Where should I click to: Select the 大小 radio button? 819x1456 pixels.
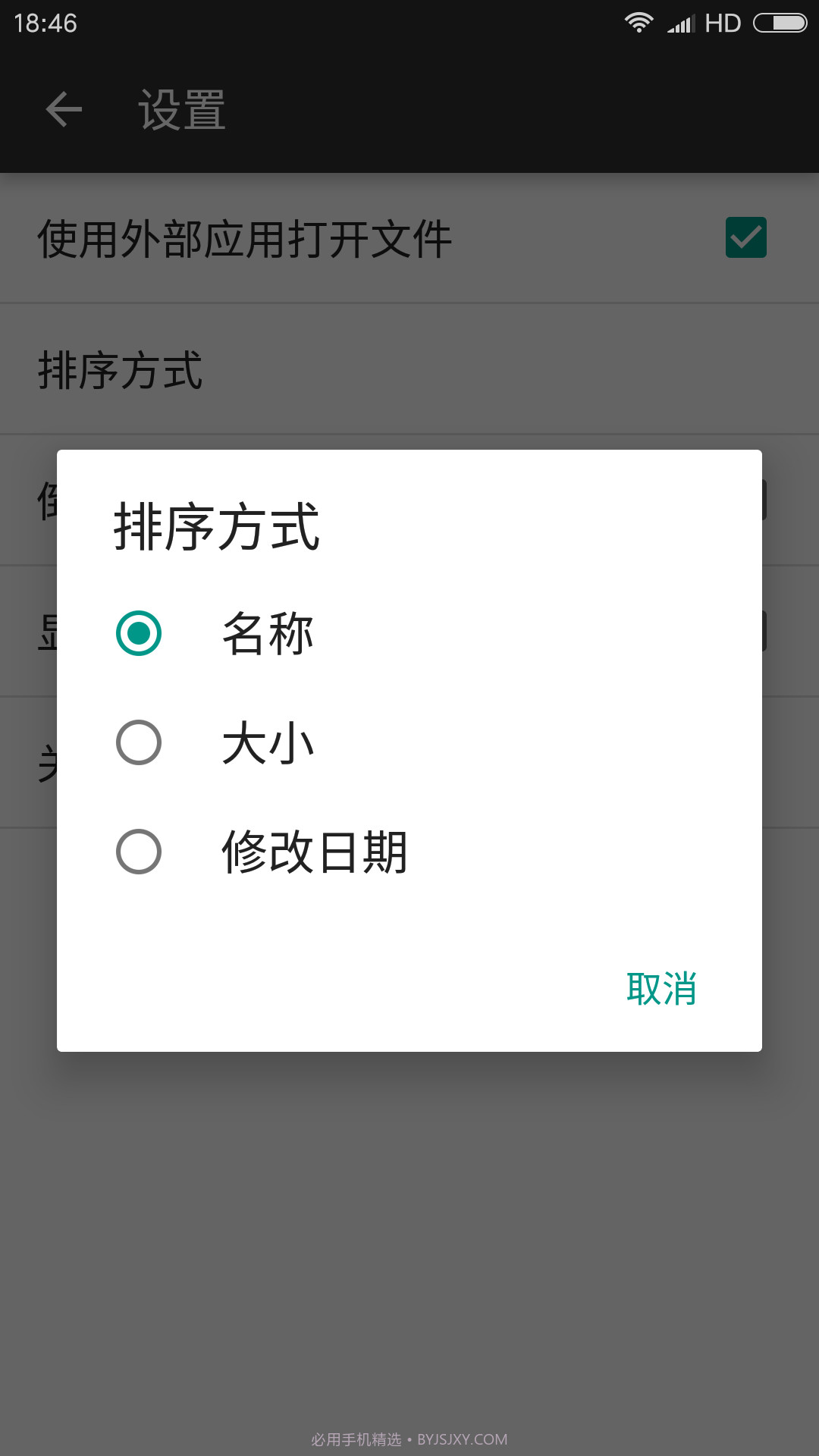tap(140, 743)
